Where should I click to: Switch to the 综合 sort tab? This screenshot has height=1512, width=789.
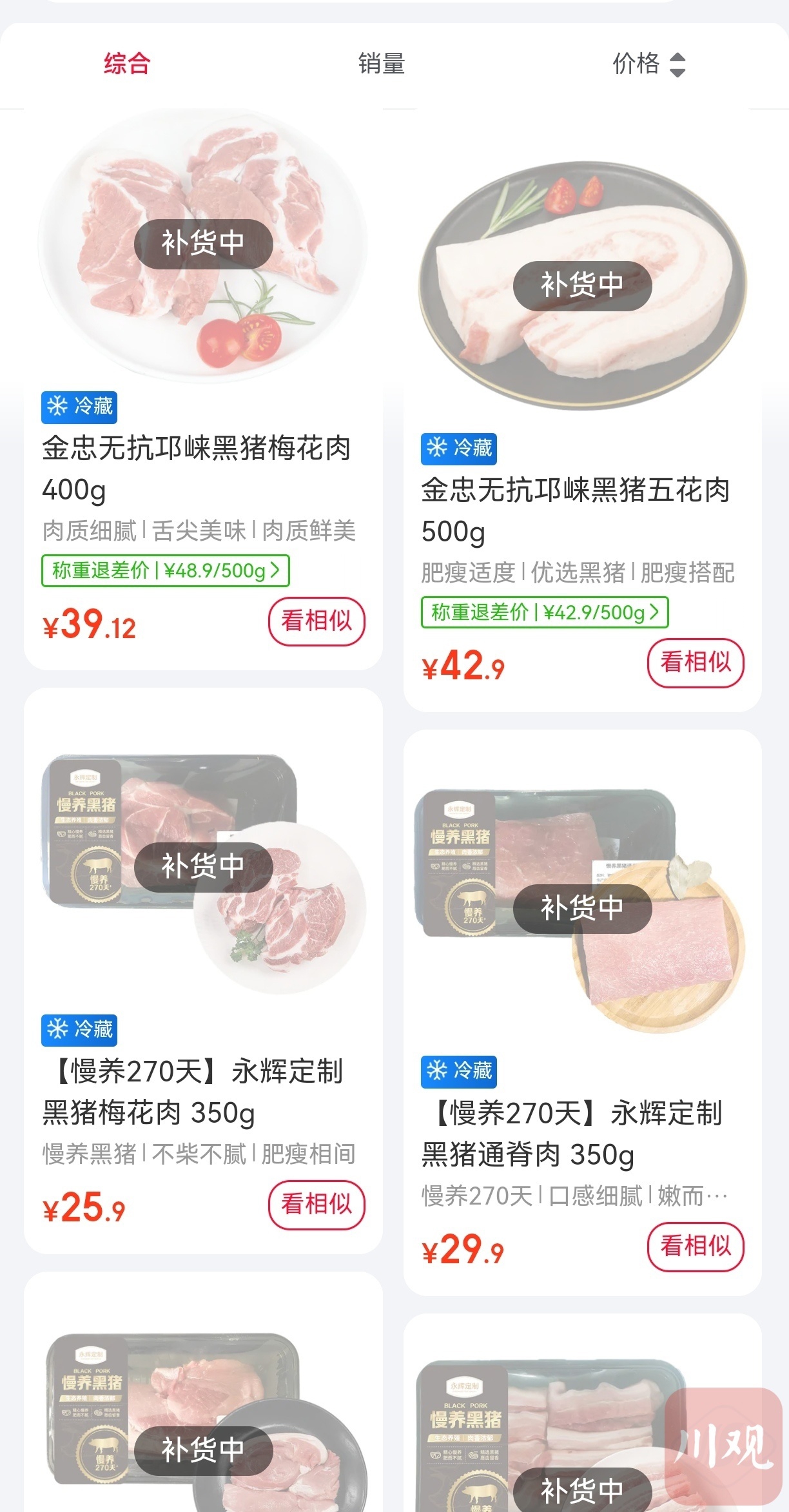coord(127,64)
